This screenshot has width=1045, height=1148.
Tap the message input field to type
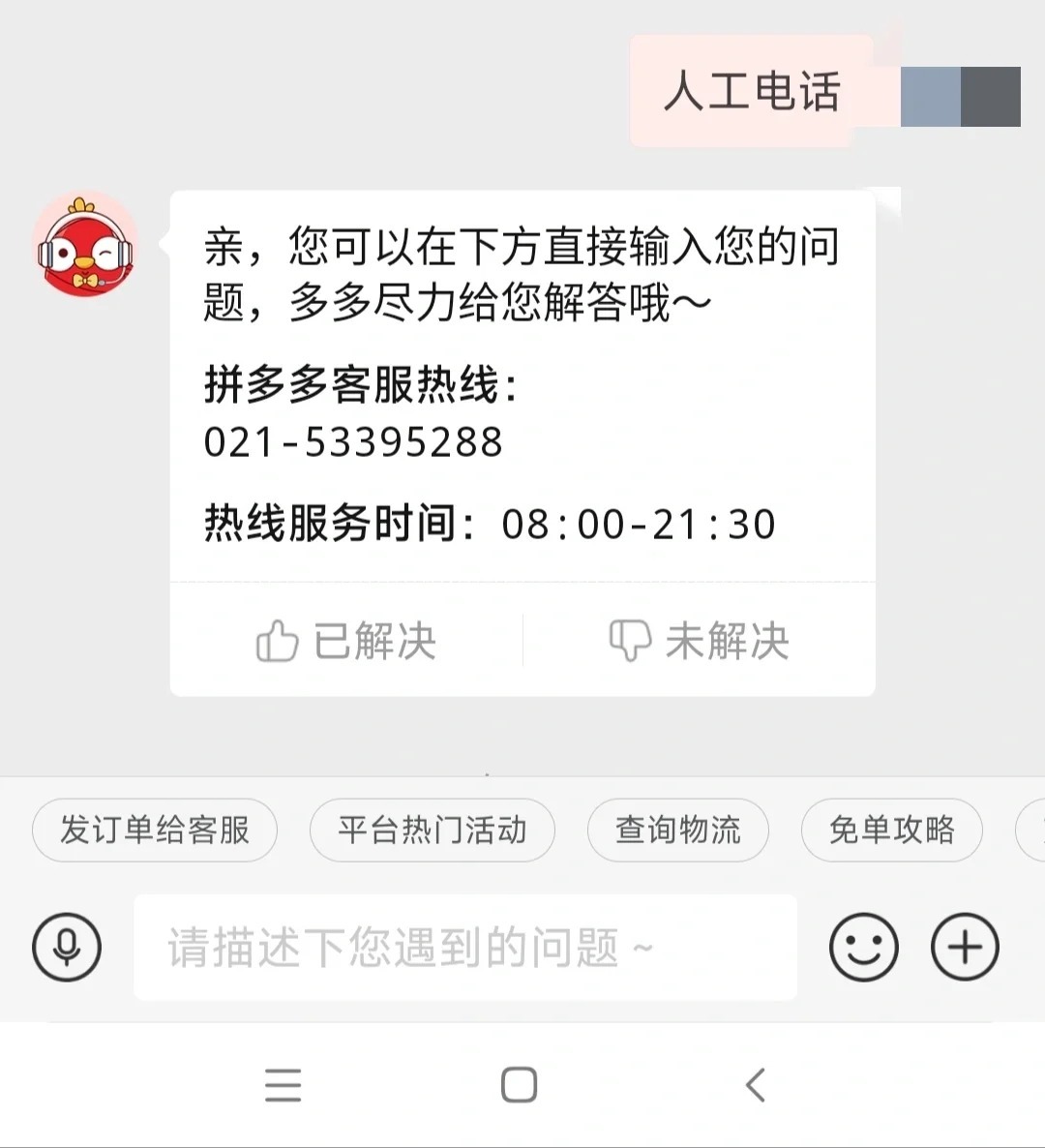pyautogui.click(x=464, y=947)
